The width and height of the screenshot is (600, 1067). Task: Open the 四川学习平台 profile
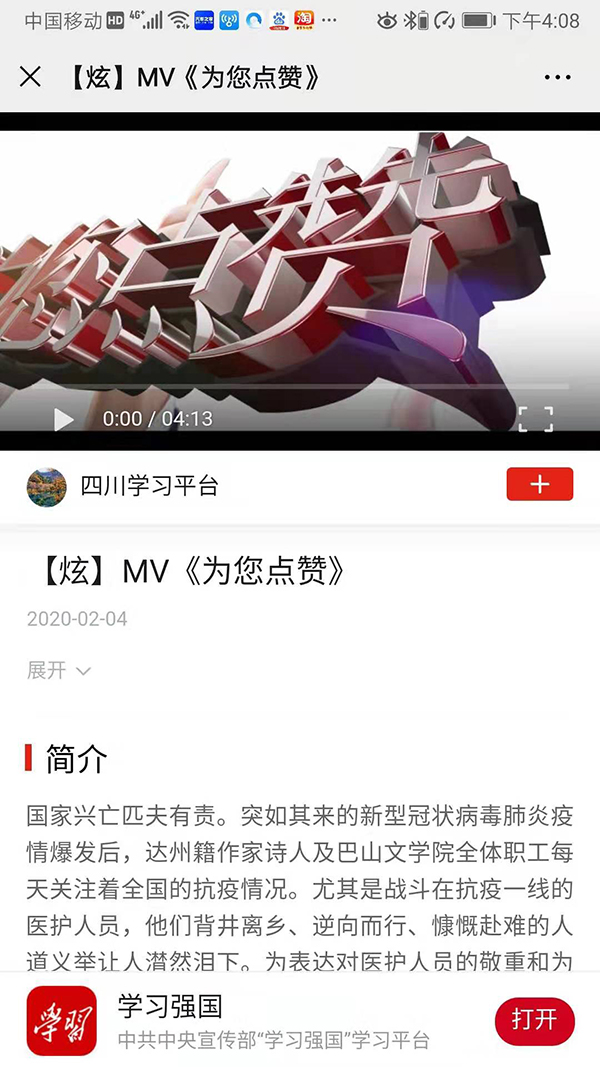[x=148, y=486]
